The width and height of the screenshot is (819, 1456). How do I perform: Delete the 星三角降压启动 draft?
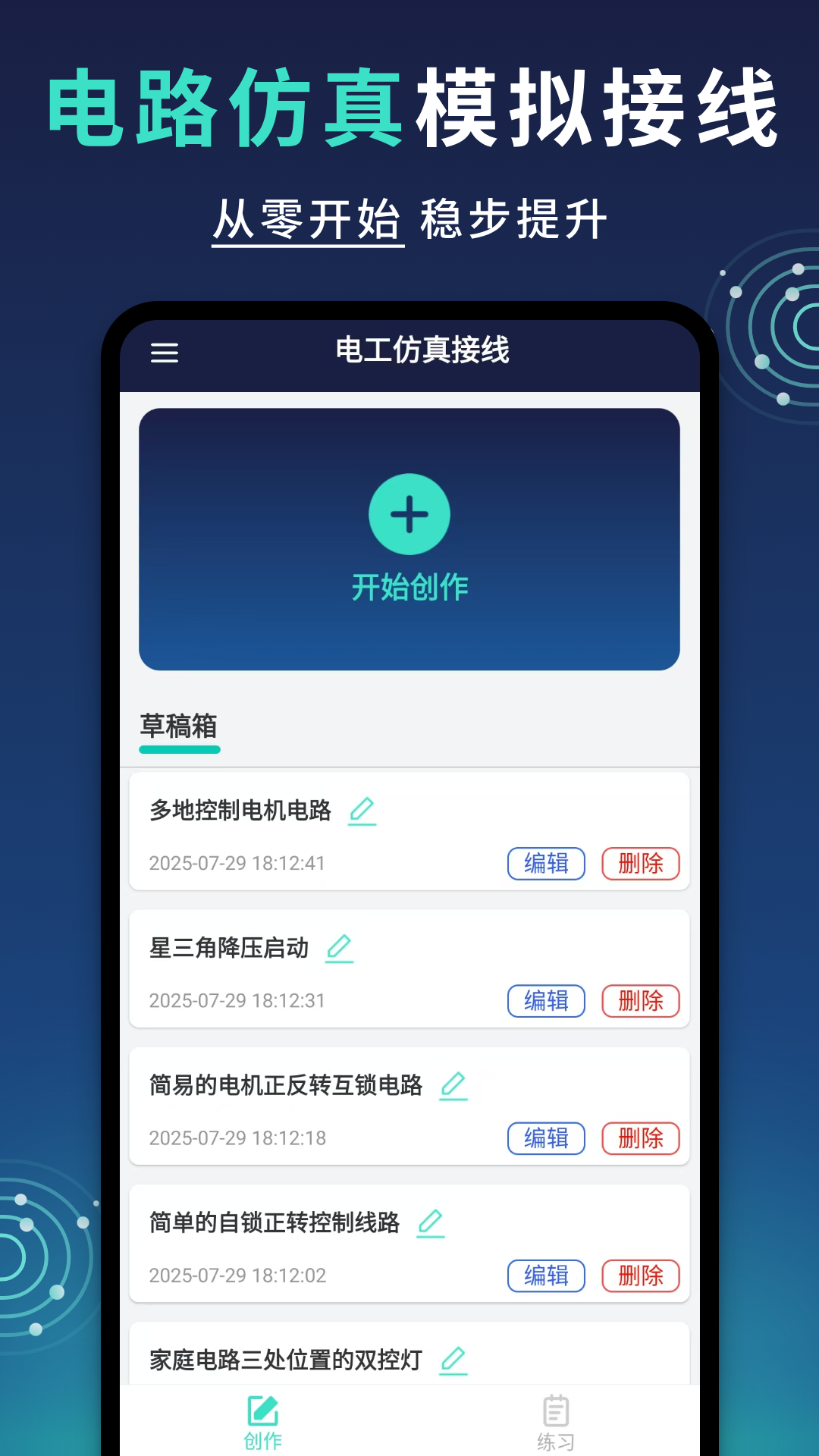641,1001
